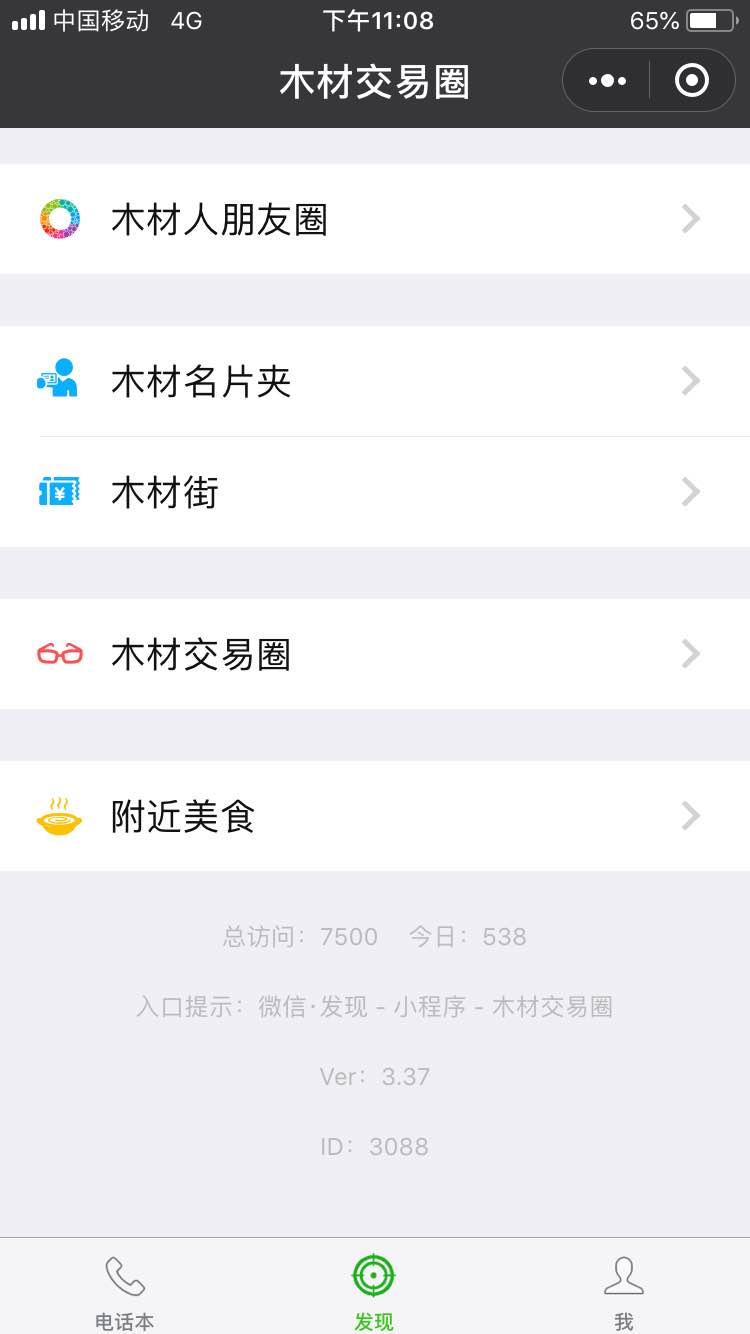The height and width of the screenshot is (1334, 750).
Task: Open 附近美食
Action: pos(375,816)
